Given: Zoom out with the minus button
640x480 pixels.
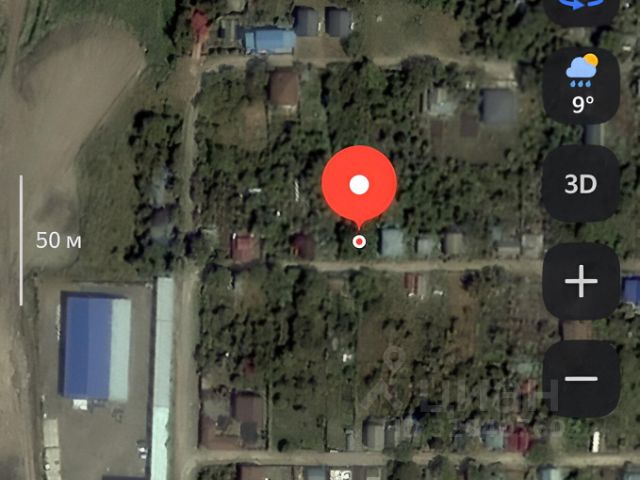Looking at the screenshot, I should (581, 379).
